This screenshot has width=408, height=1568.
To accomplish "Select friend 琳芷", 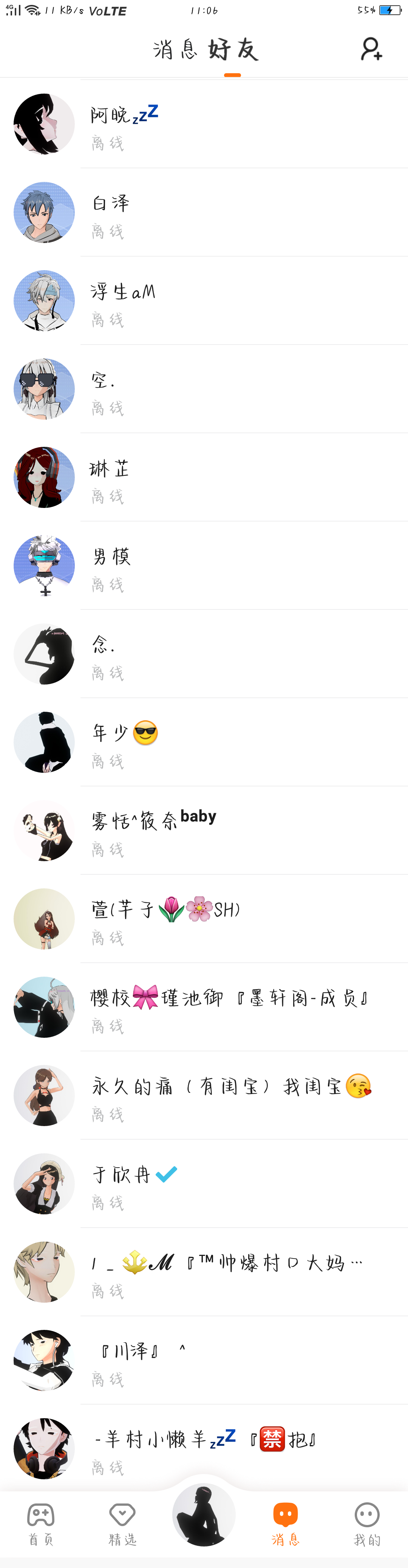I will click(x=204, y=477).
